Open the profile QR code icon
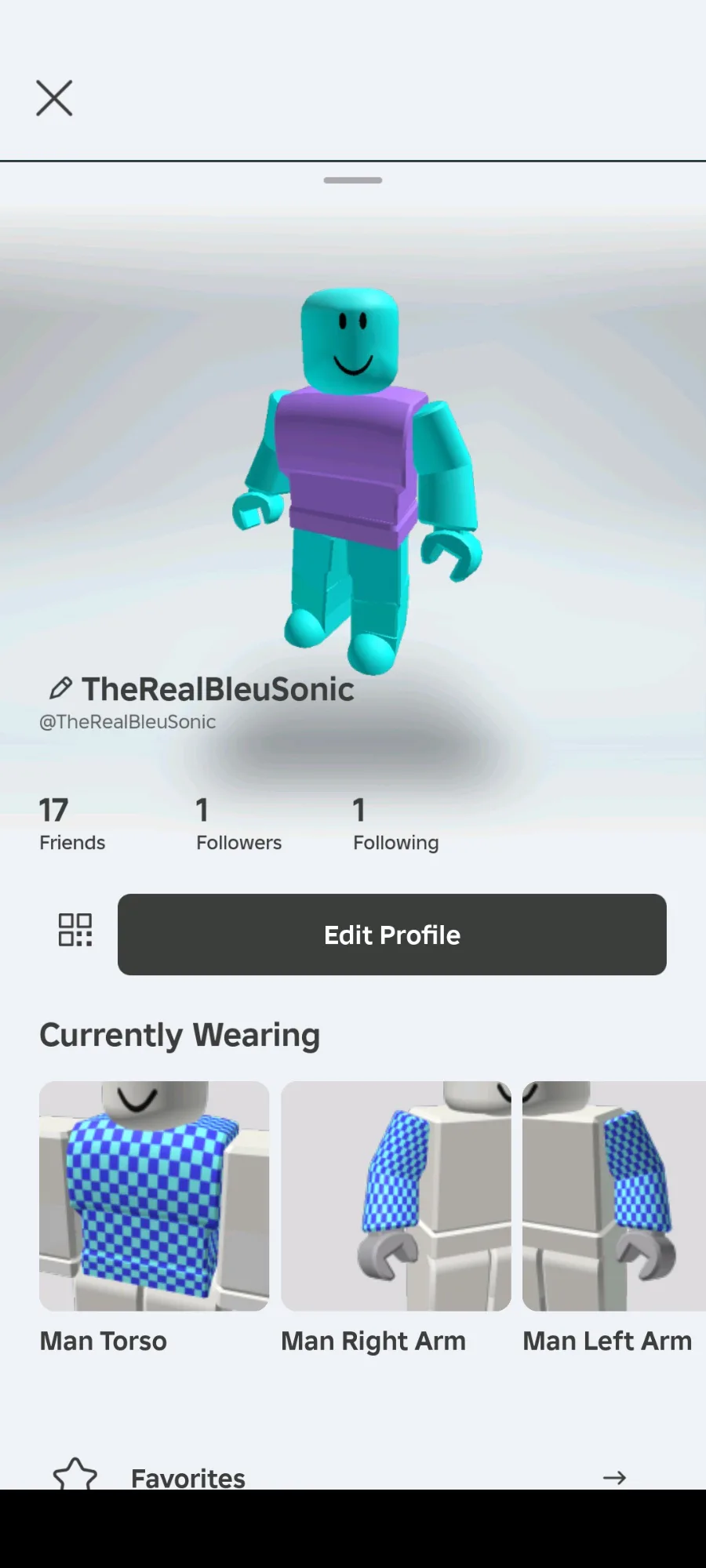Viewport: 706px width, 1568px height. (75, 930)
